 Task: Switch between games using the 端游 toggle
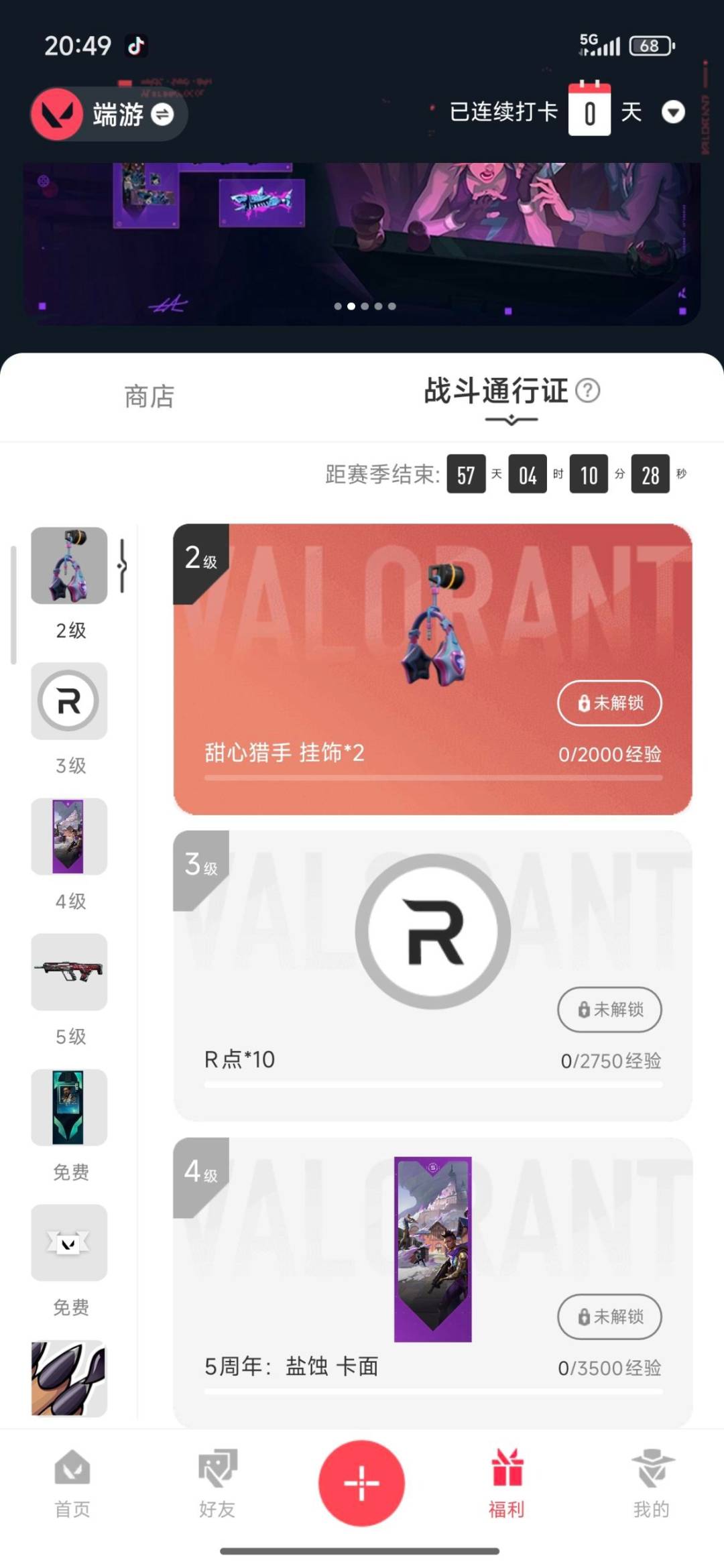point(163,115)
